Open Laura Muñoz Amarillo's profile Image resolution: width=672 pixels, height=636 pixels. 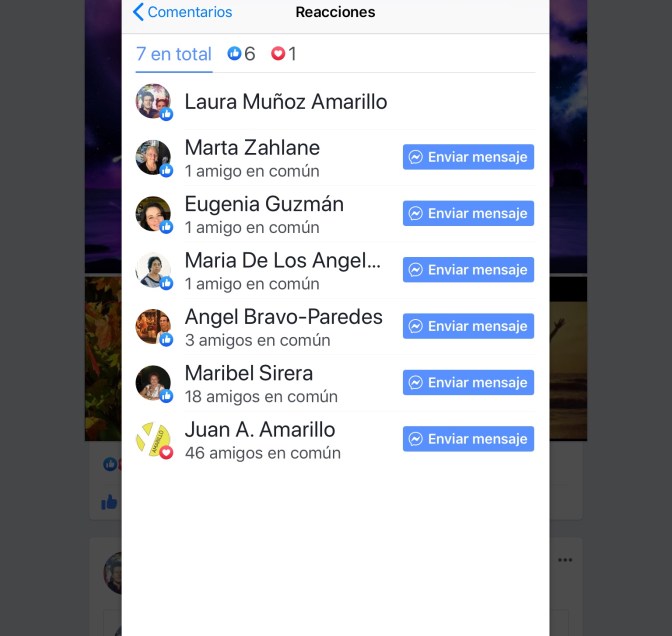click(x=285, y=102)
